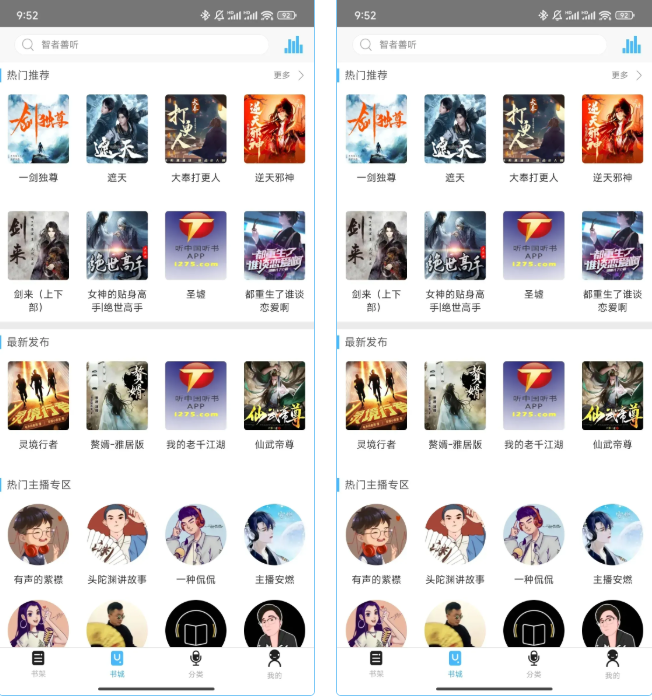Open host 主播安燃 in left screen
This screenshot has width=652, height=700.
tap(274, 535)
